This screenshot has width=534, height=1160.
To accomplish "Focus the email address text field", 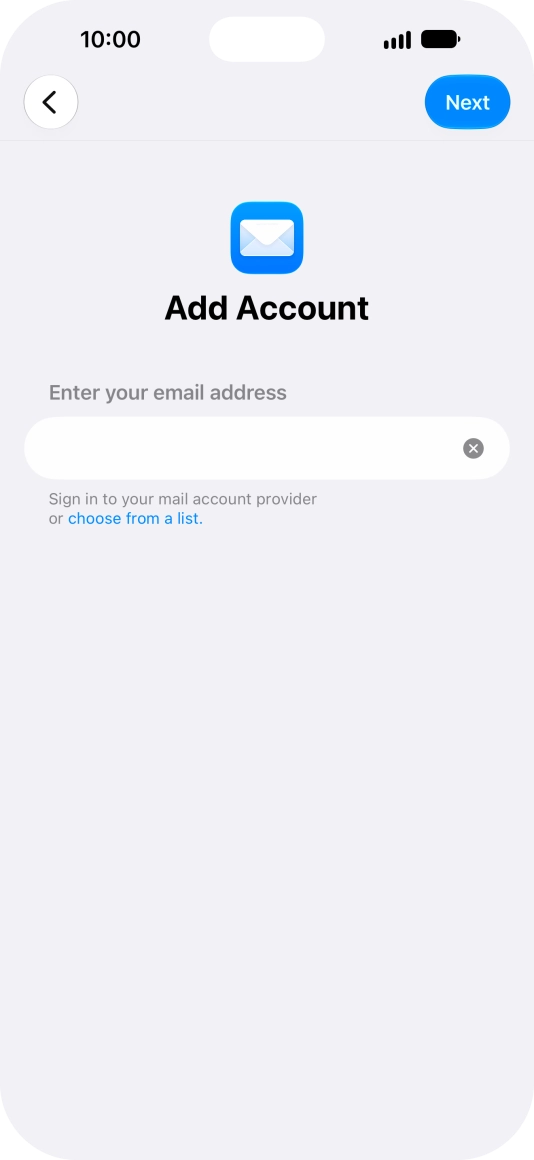I will (x=267, y=448).
